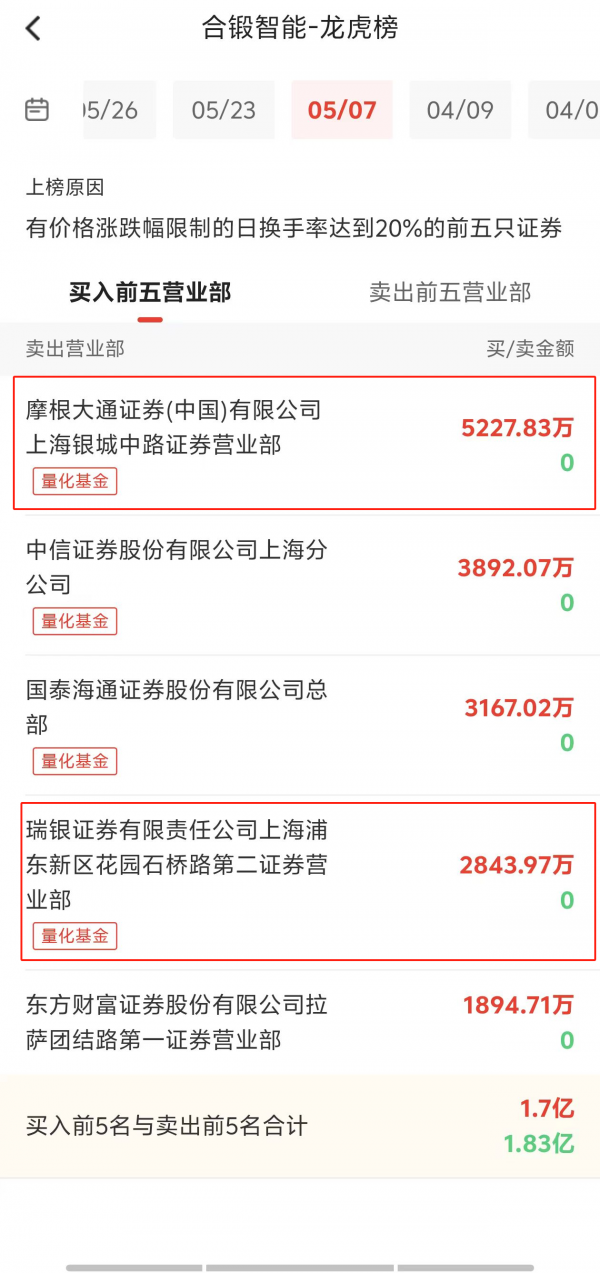This screenshot has width=600, height=1273.
Task: View 东方财富证券 拉萨团结路 branch row
Action: click(300, 1022)
